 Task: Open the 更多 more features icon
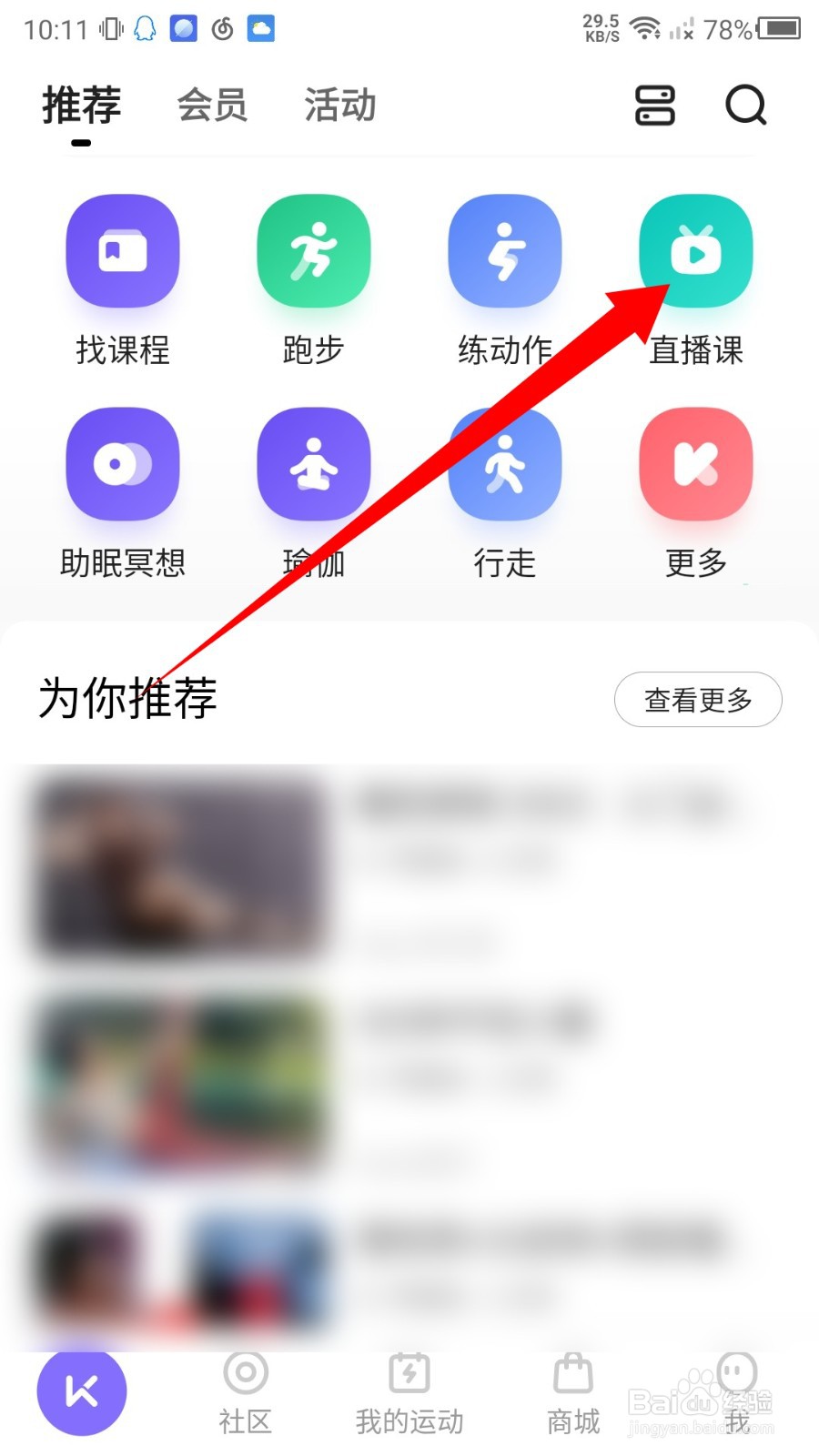click(696, 464)
